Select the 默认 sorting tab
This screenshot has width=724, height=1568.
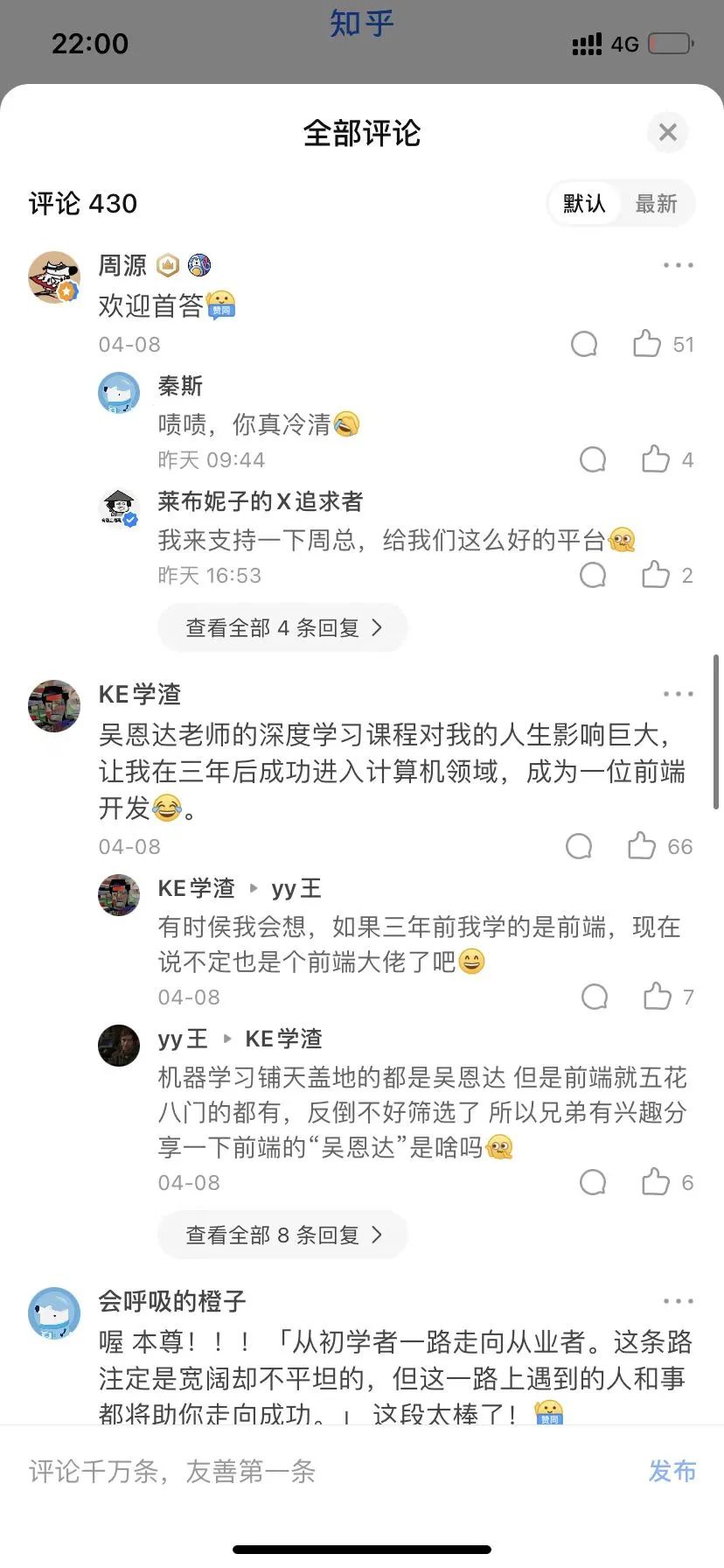pyautogui.click(x=584, y=204)
